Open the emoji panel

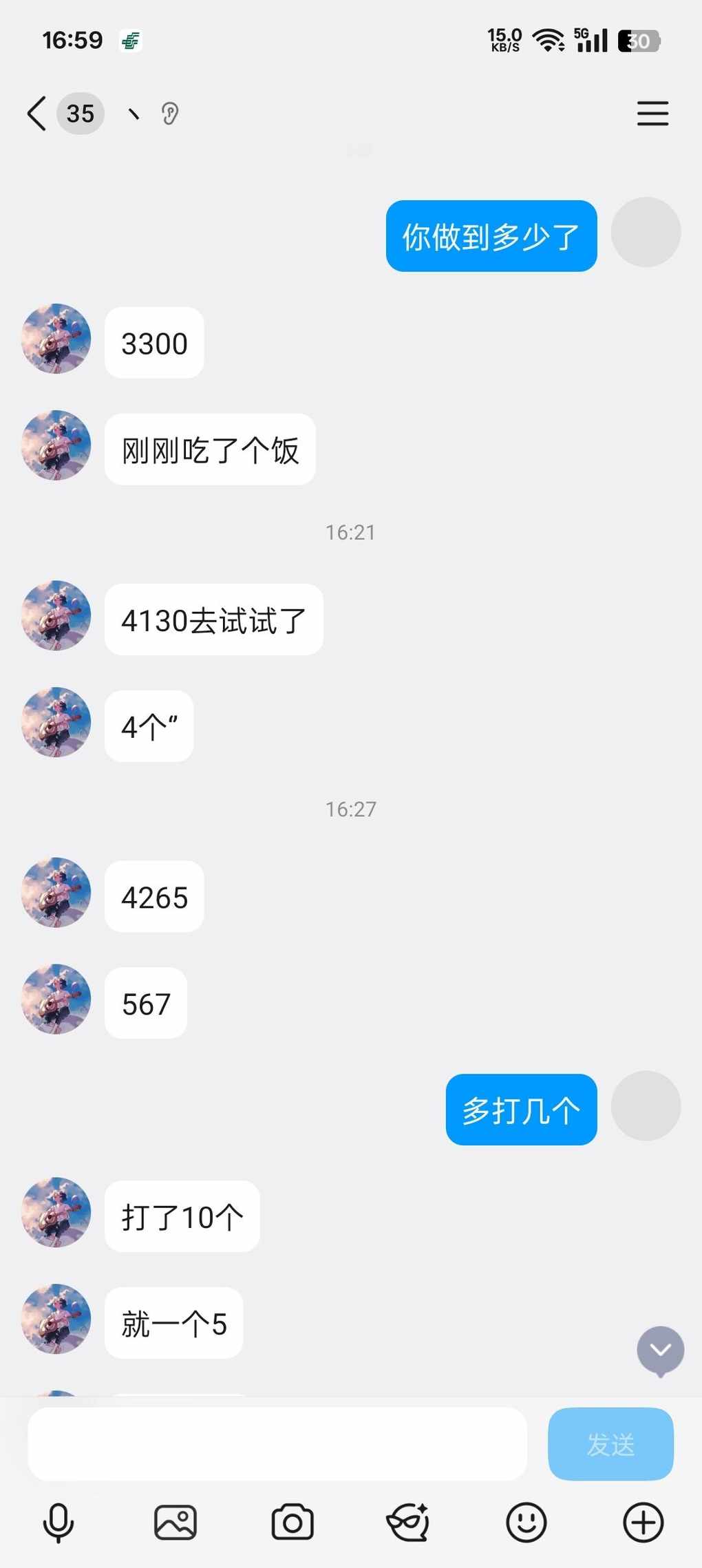[526, 1523]
